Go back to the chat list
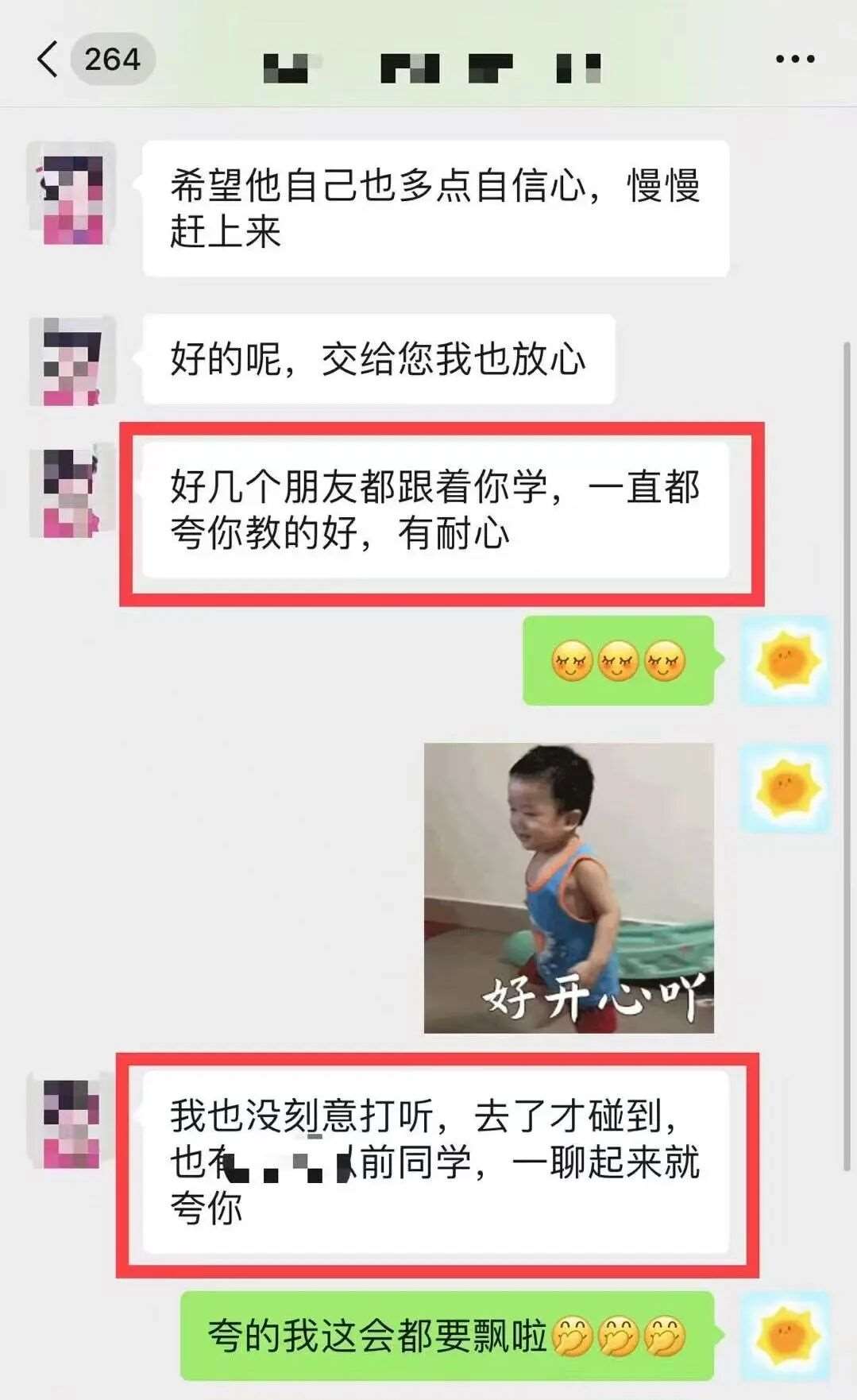This screenshot has width=857, height=1400. pyautogui.click(x=49, y=60)
